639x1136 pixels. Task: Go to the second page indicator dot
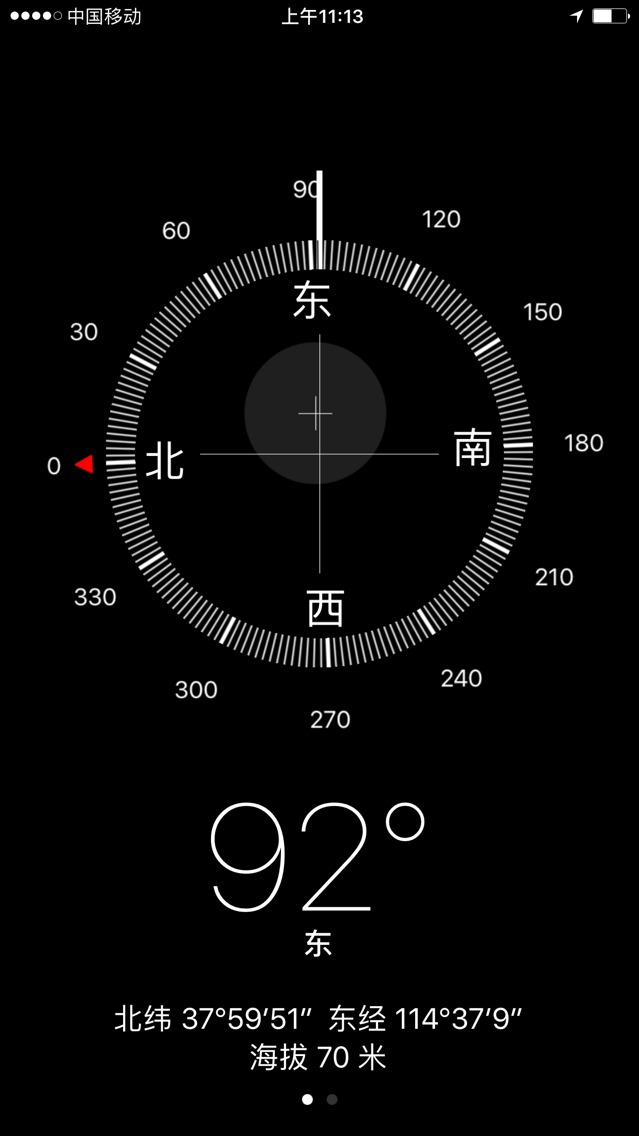point(332,1099)
